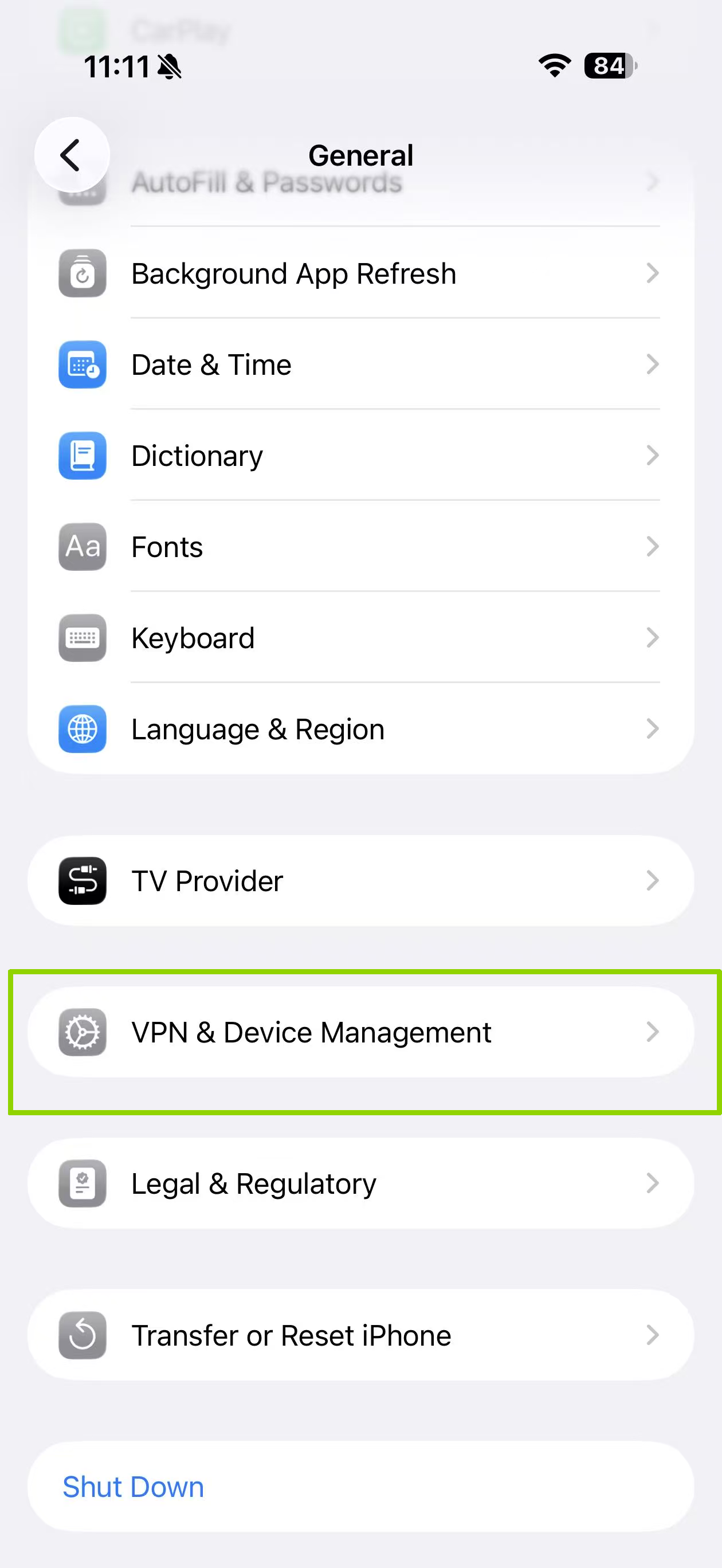The image size is (722, 1568).
Task: Tap Shut Down
Action: 134,1487
